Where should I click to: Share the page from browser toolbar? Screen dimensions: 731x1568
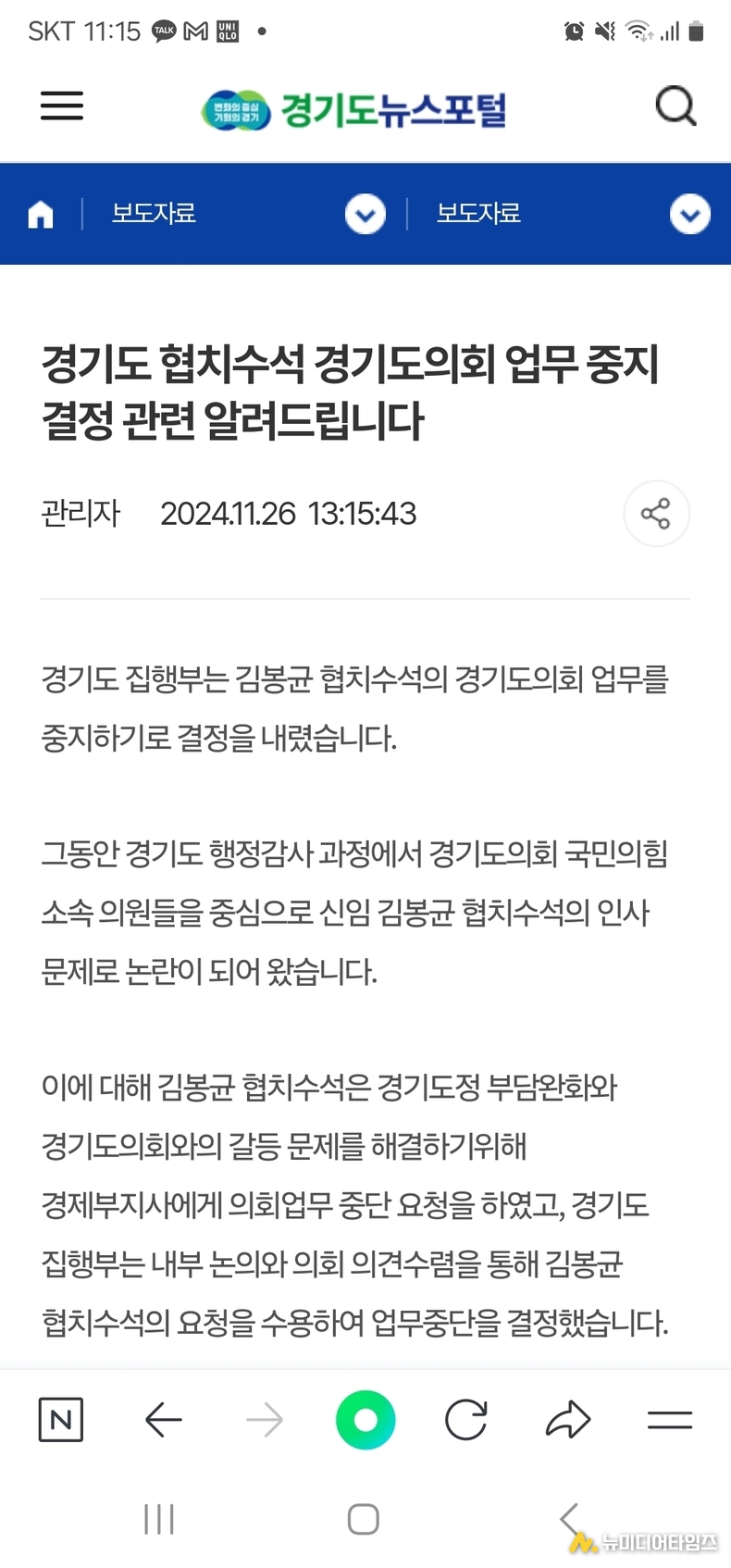(568, 1420)
